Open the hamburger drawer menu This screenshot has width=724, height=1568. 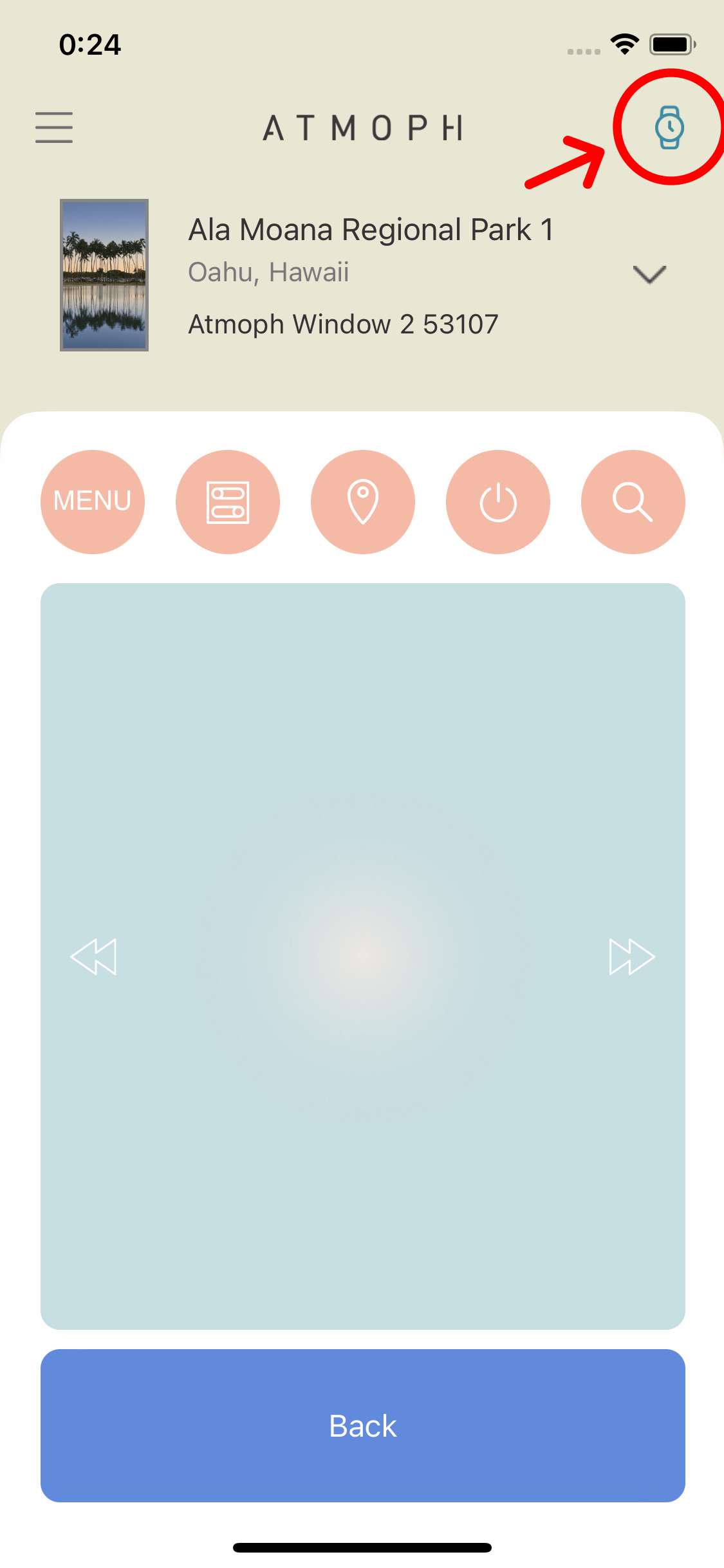[54, 127]
